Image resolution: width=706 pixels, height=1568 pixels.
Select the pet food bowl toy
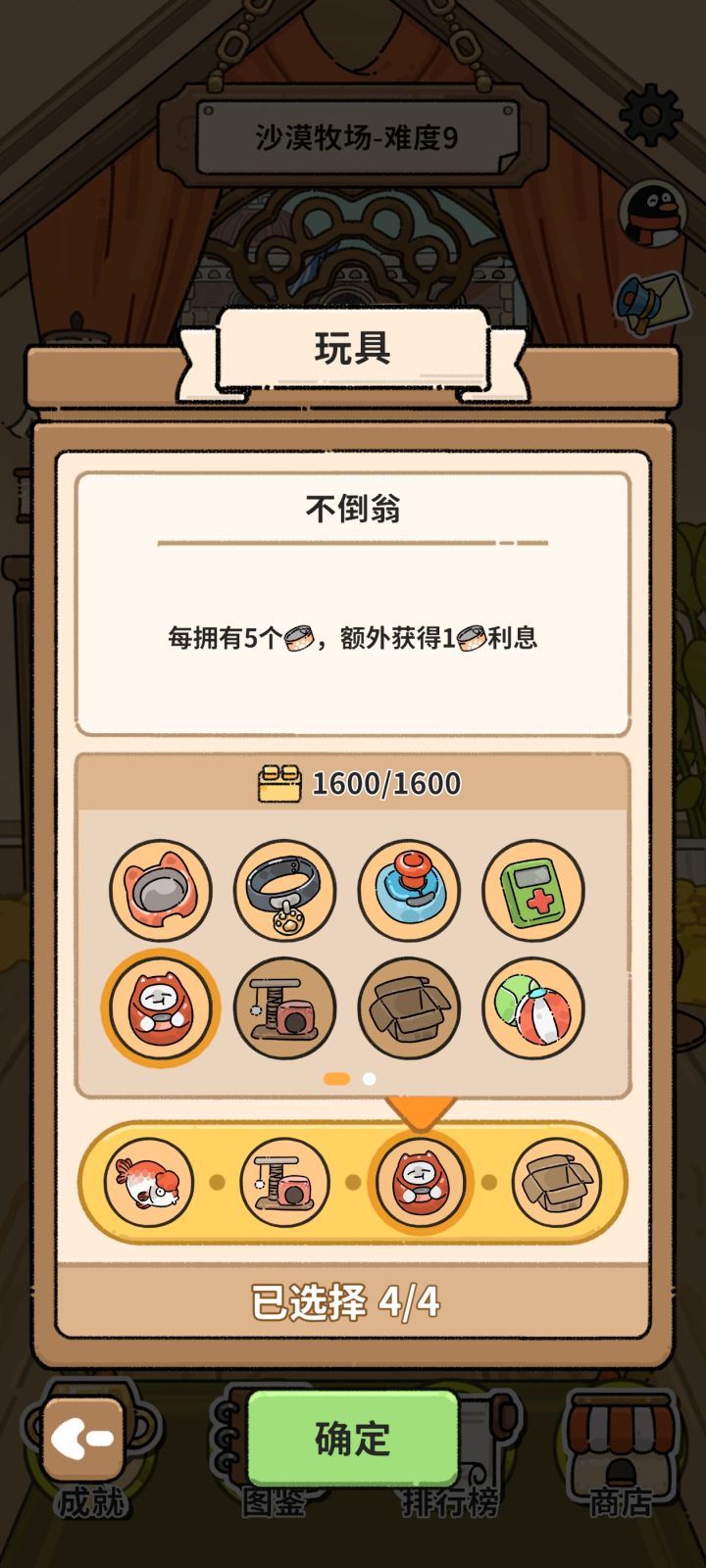click(160, 889)
